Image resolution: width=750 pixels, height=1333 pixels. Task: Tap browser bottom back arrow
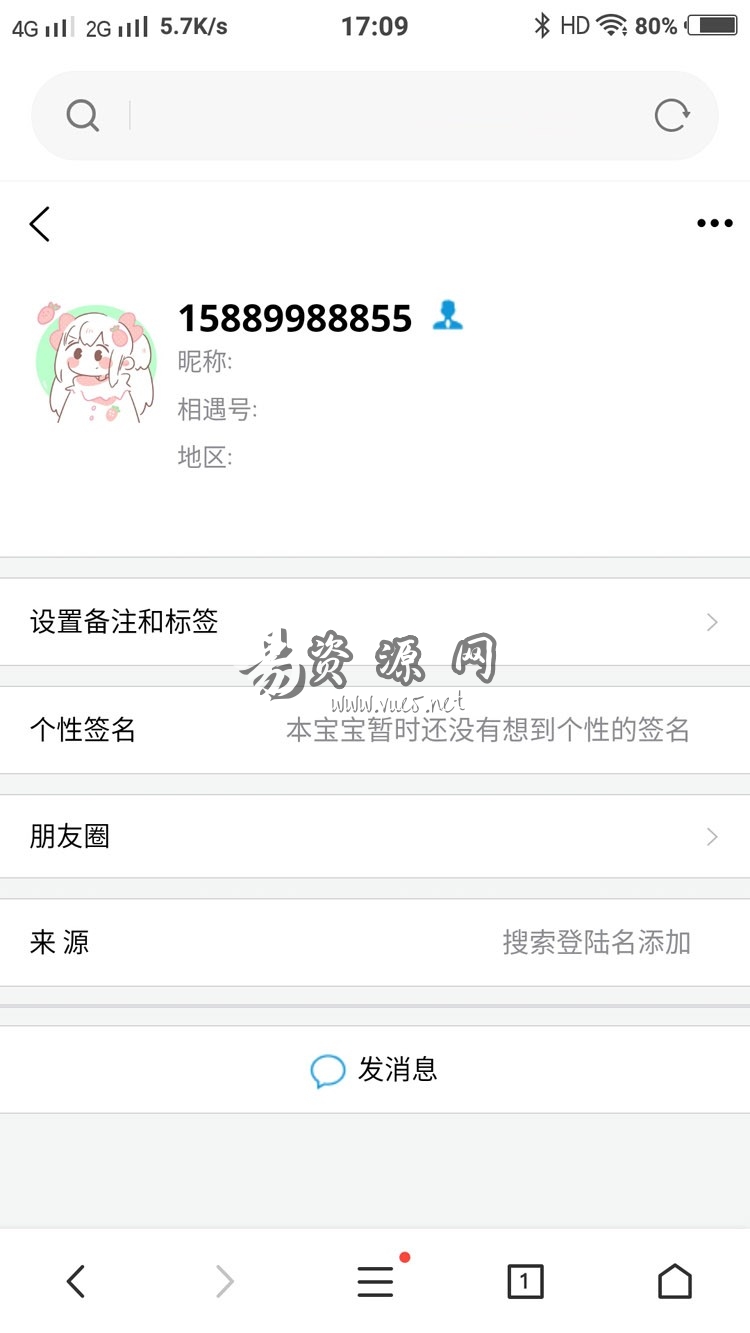pos(75,1281)
